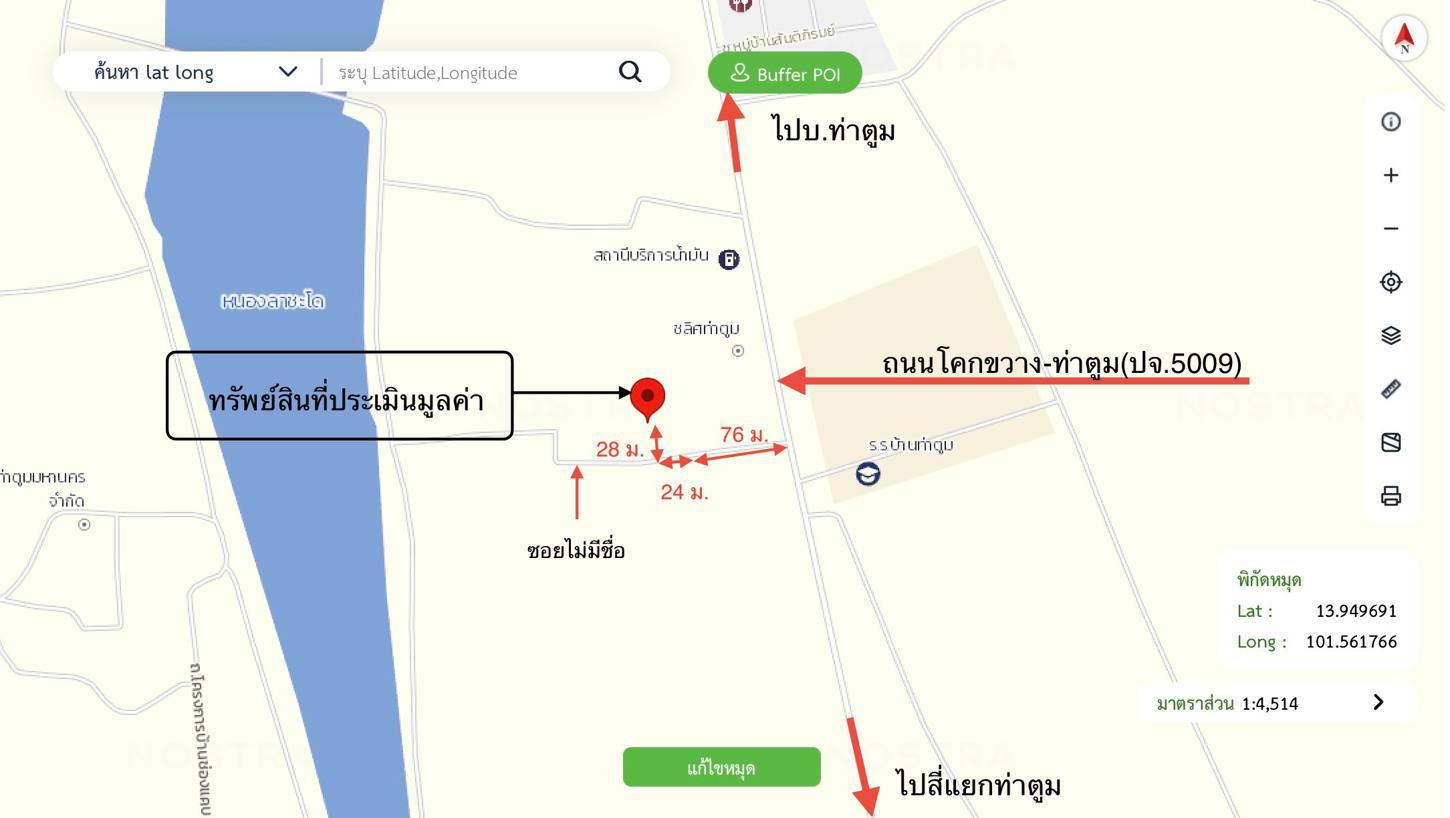Open the map information icon
The width and height of the screenshot is (1450, 818).
(1390, 122)
